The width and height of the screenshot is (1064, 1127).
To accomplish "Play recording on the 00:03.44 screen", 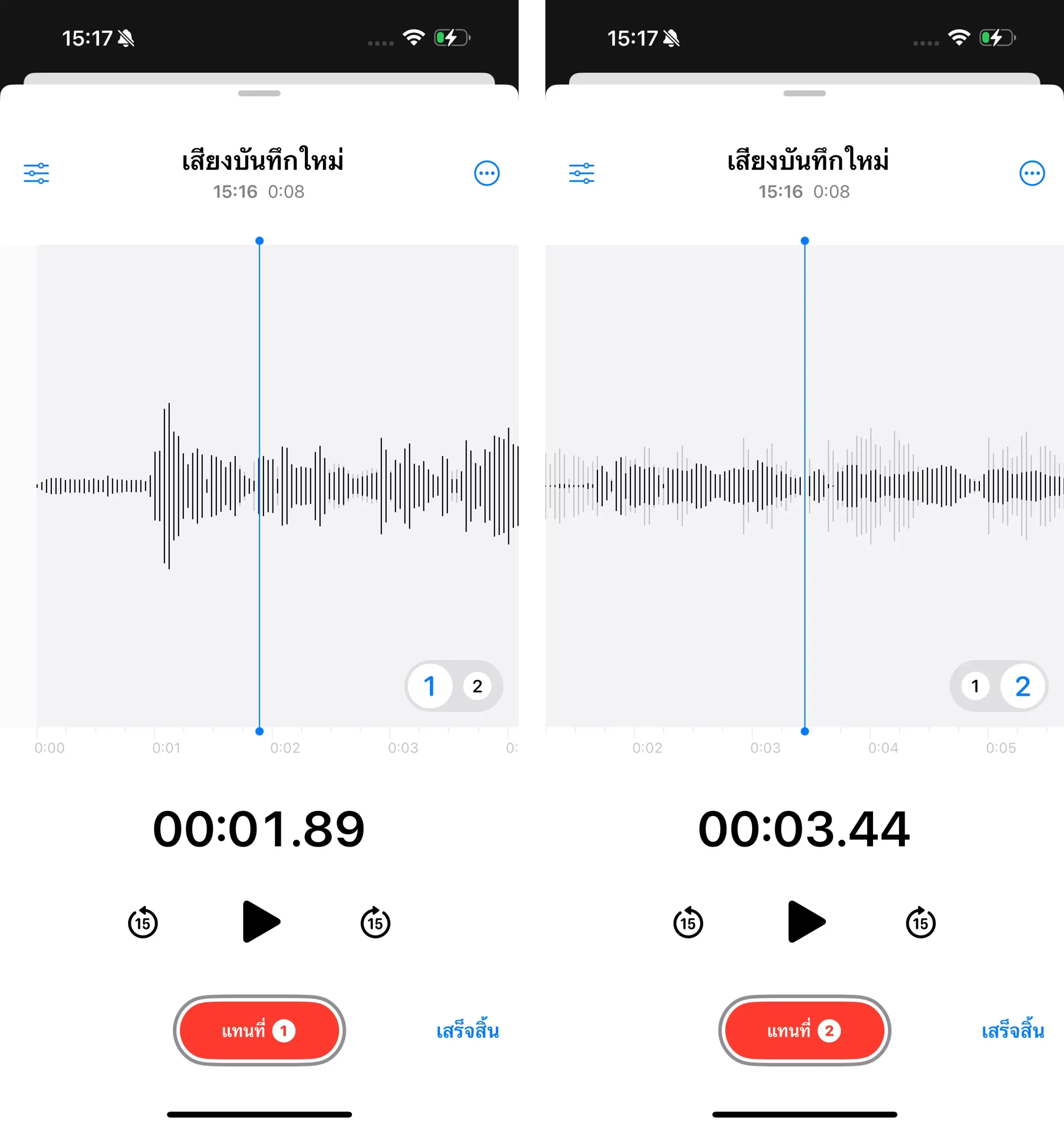I will [806, 921].
